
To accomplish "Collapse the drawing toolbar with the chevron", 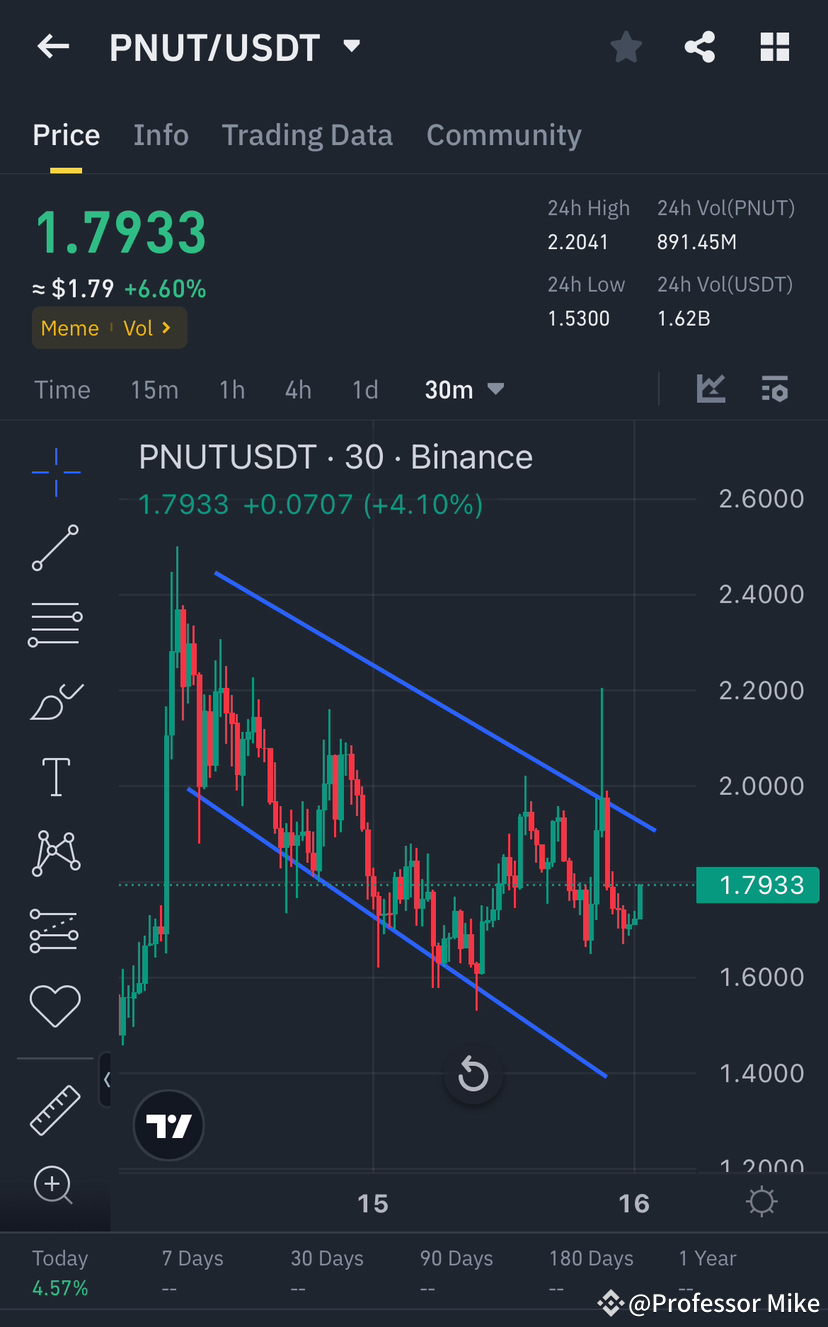I will click(104, 1080).
